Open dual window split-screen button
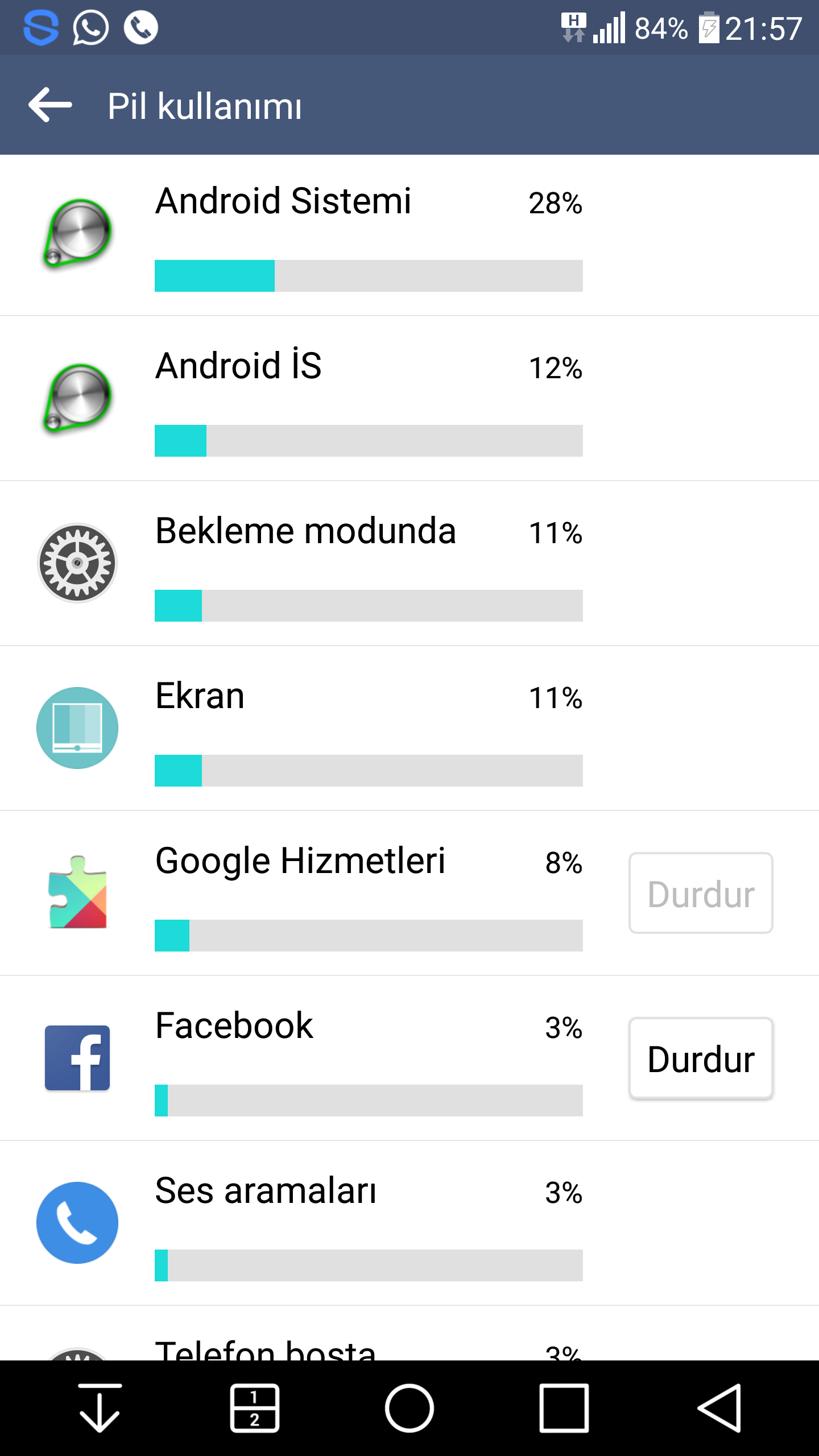The image size is (819, 1456). [255, 1408]
